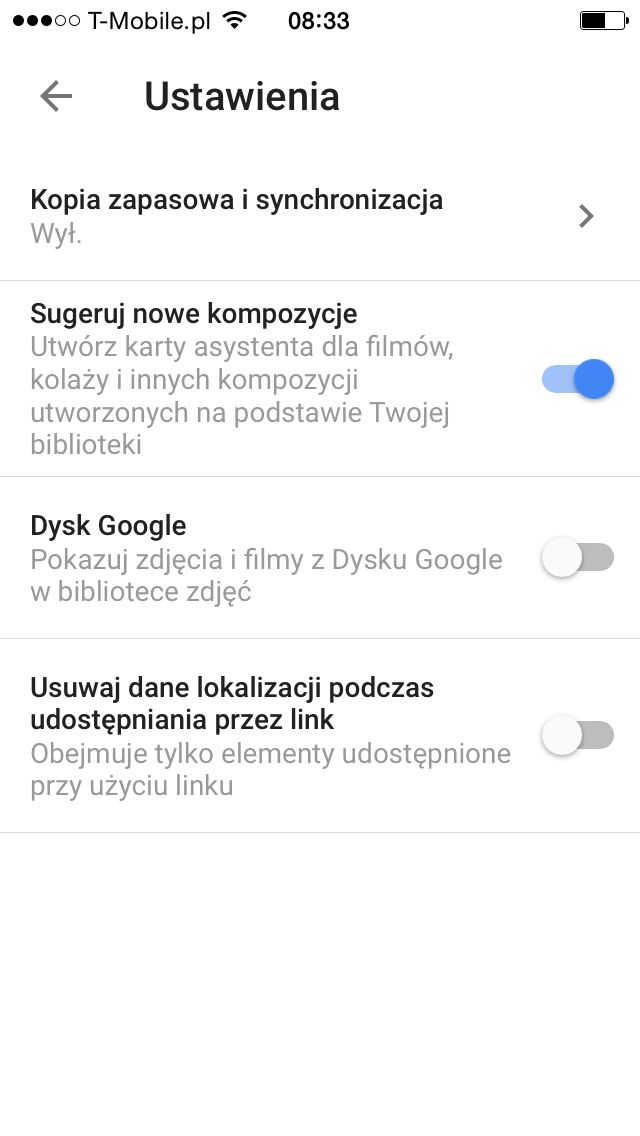Screen dimensions: 640x1136
Task: Enable the Dysk Google switch
Action: [x=578, y=557]
